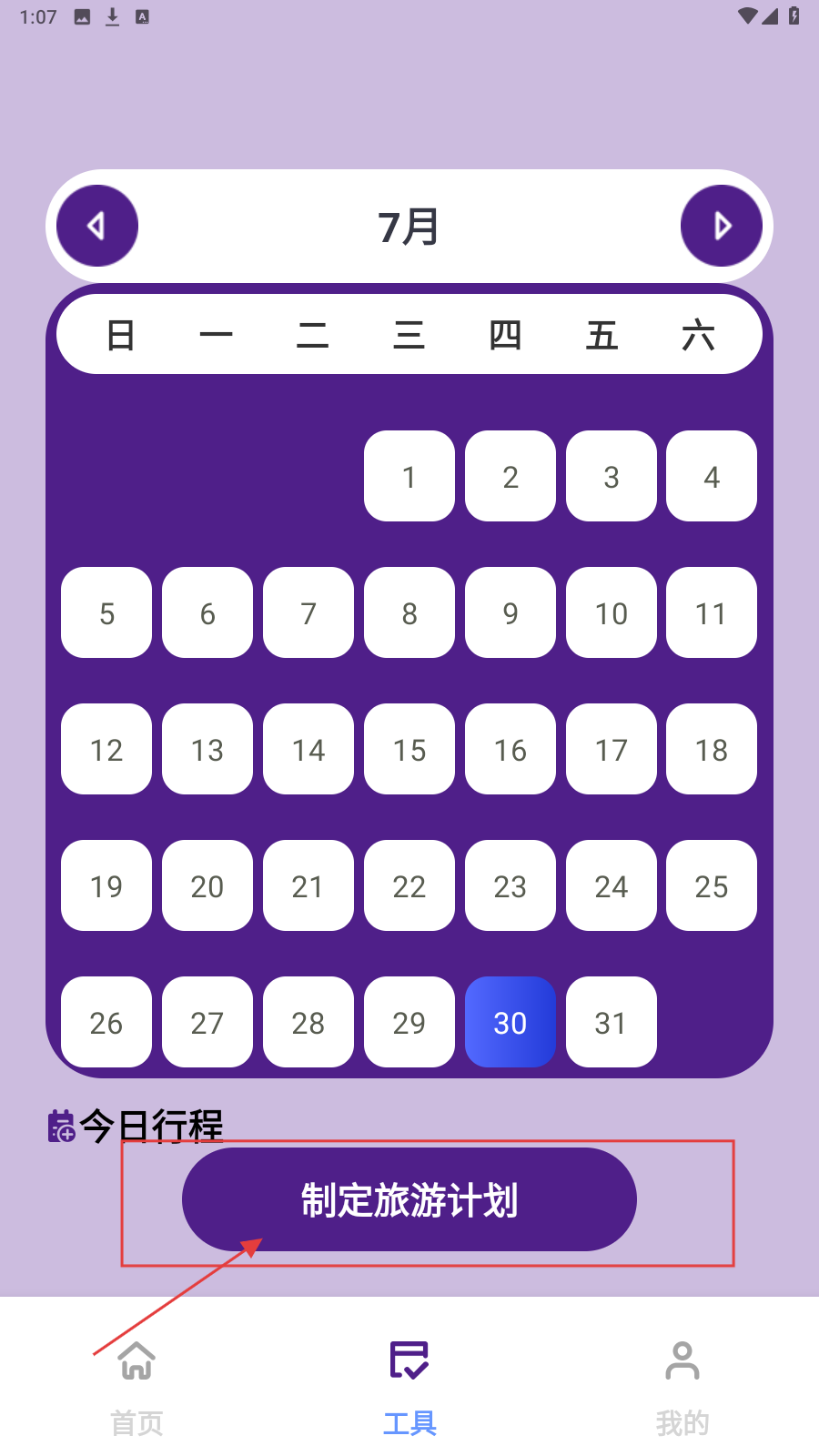Go to the next month
This screenshot has width=819, height=1456.
(722, 226)
